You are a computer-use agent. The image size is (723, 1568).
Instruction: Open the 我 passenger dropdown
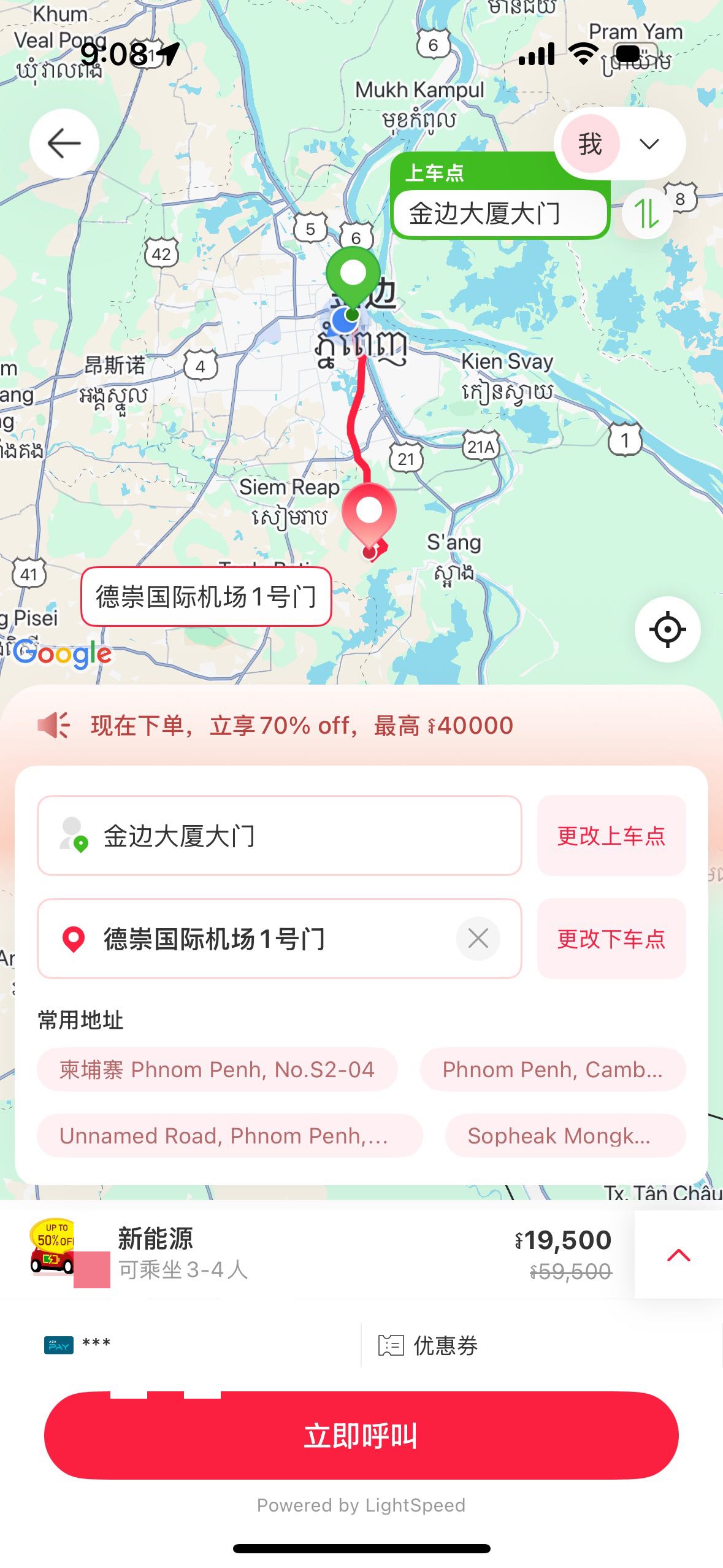(x=619, y=144)
